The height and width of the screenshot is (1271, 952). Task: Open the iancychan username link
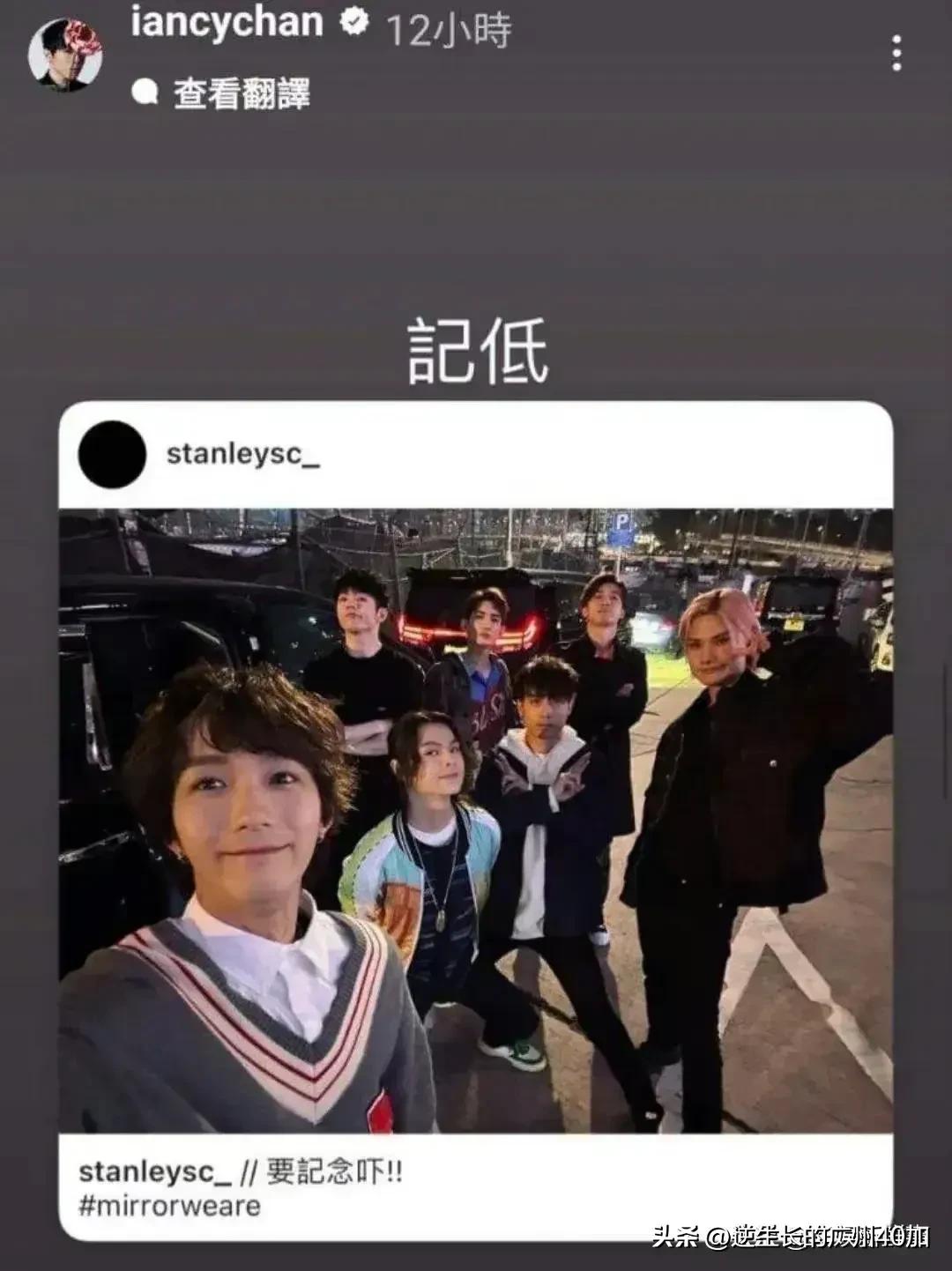(227, 24)
